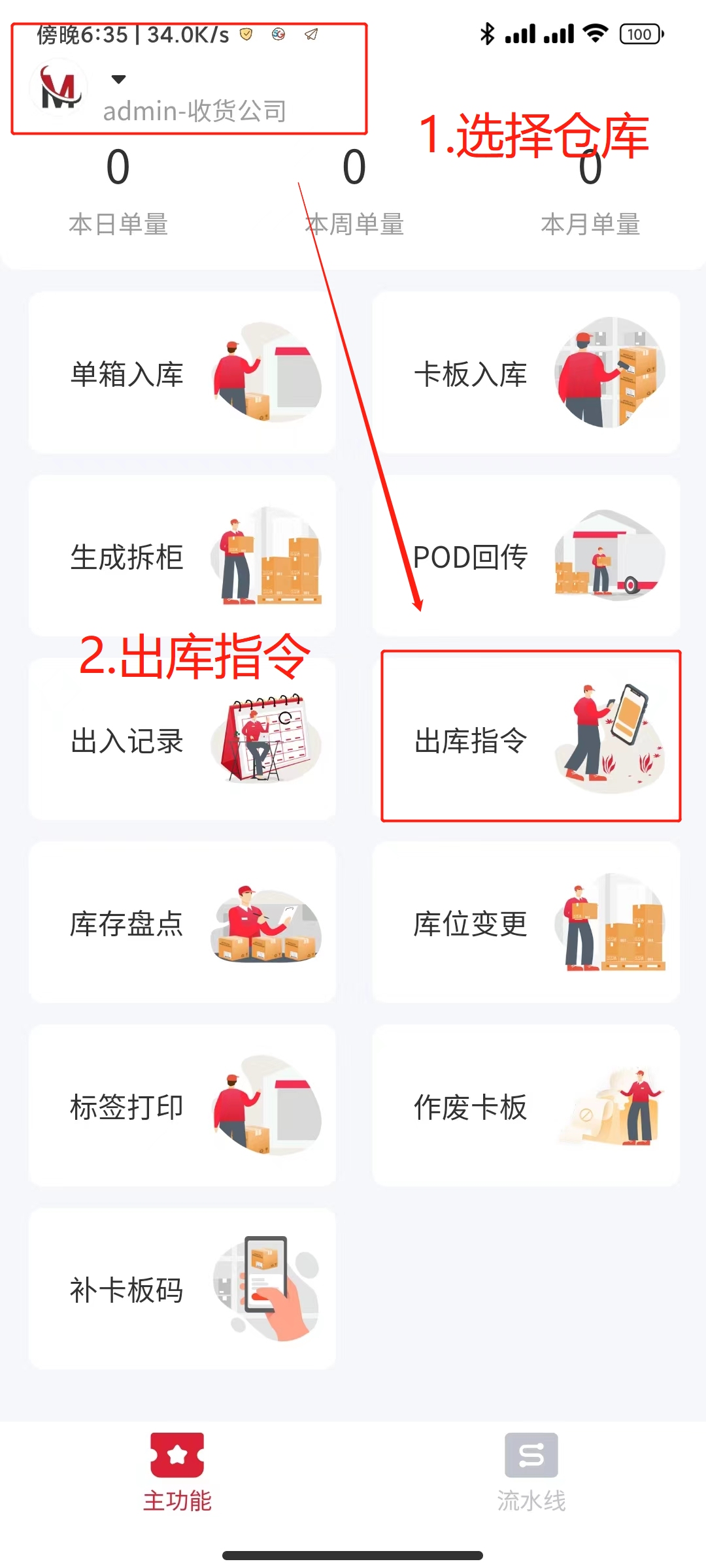Select the 补卡板码 function
706x1568 pixels.
(182, 1288)
